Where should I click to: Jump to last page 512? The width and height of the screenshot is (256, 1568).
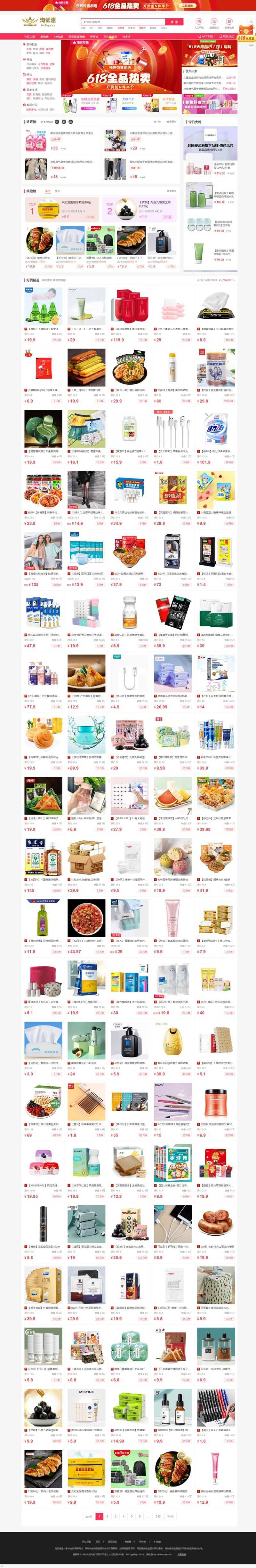(158, 1516)
